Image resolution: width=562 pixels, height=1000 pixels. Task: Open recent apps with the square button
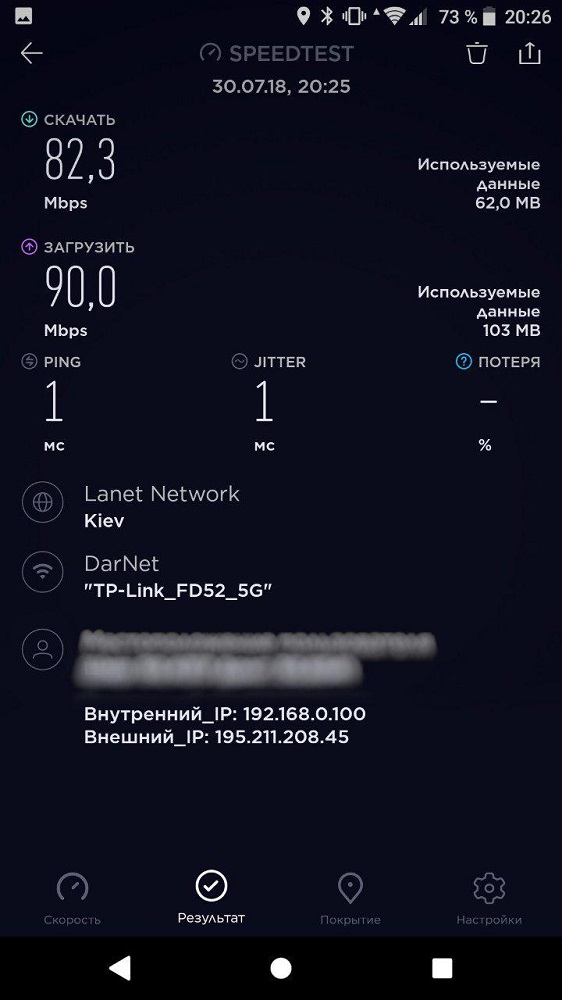[x=442, y=967]
